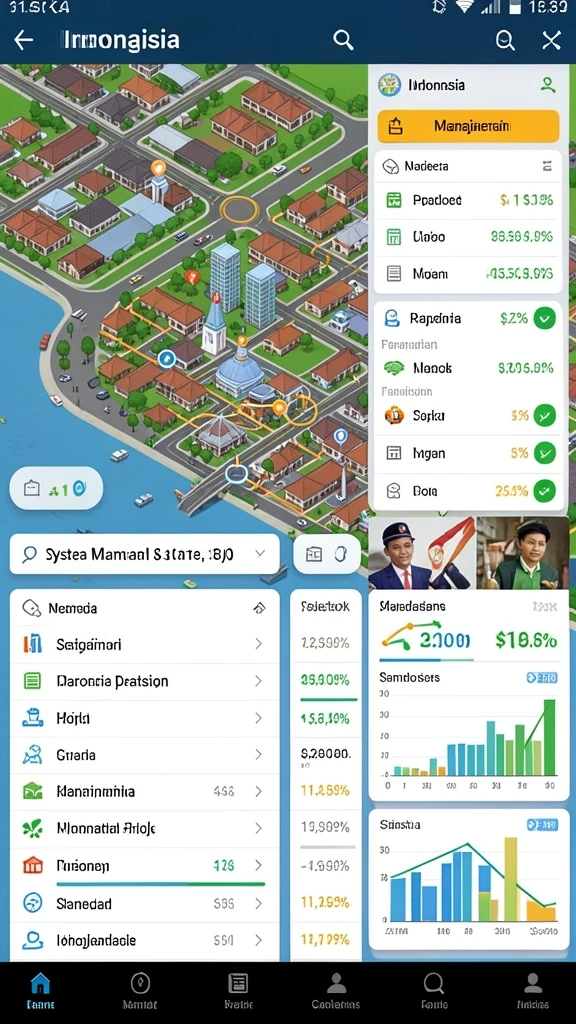Image resolution: width=576 pixels, height=1024 pixels.
Task: Switch to the home tab in bottom navigation
Action: click(x=40, y=992)
